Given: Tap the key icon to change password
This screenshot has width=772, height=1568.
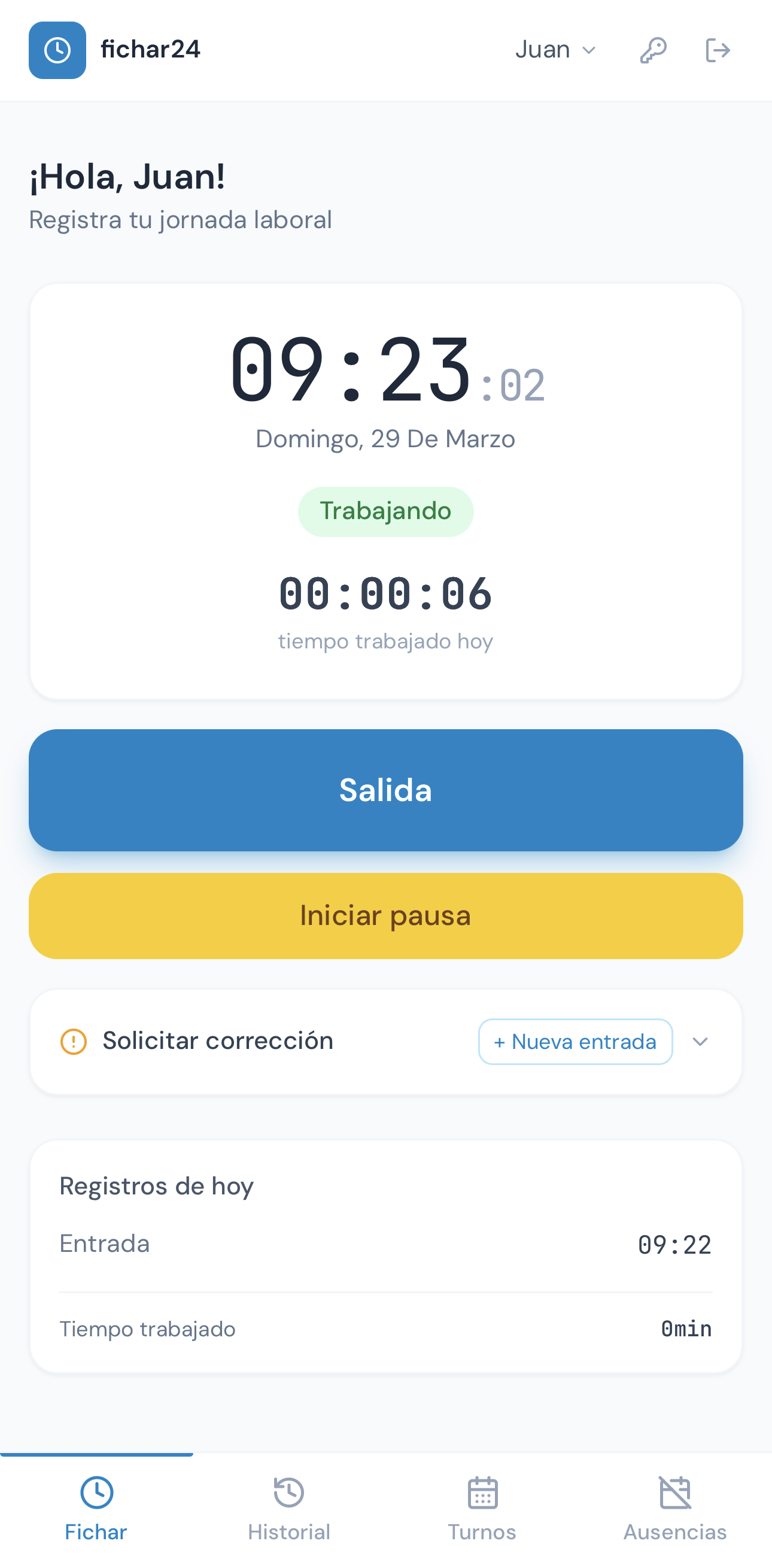Looking at the screenshot, I should (x=653, y=50).
